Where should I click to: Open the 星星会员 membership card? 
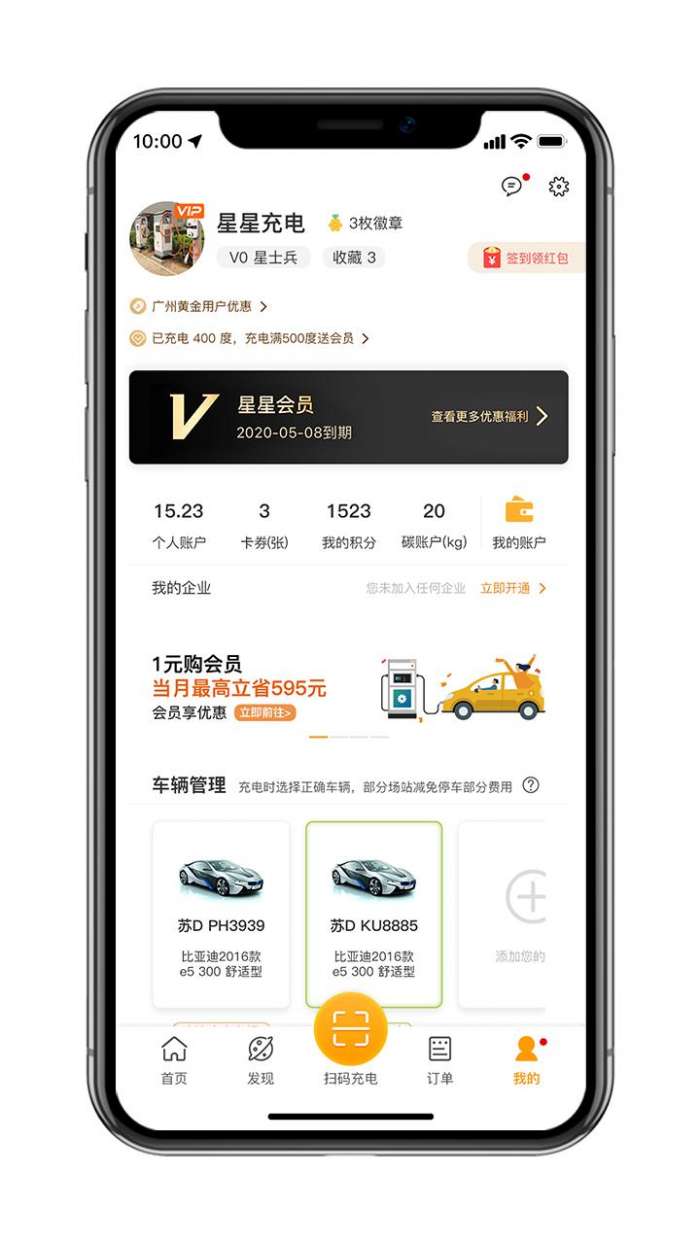coord(349,417)
